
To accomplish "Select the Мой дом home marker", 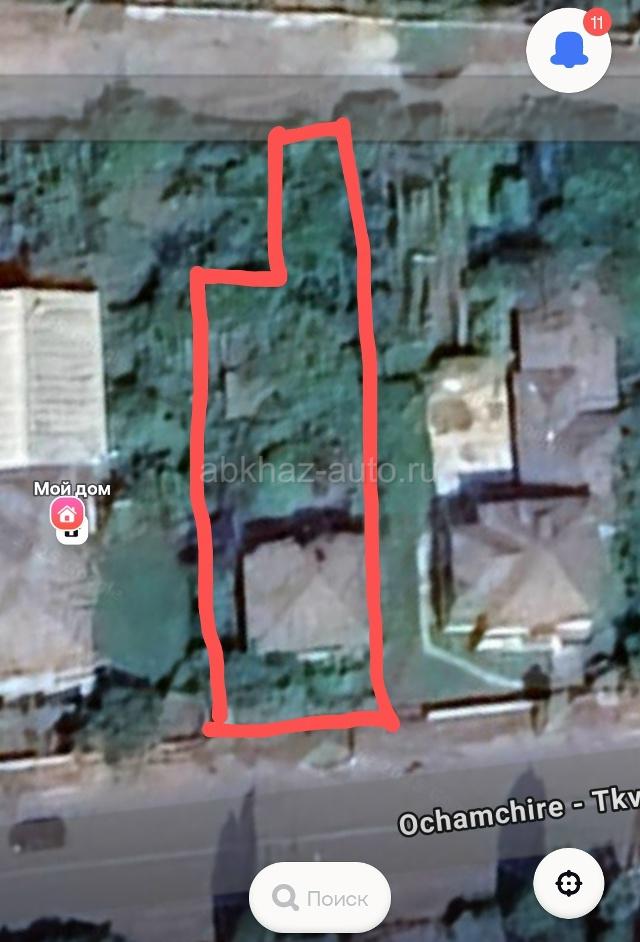I will (68, 515).
